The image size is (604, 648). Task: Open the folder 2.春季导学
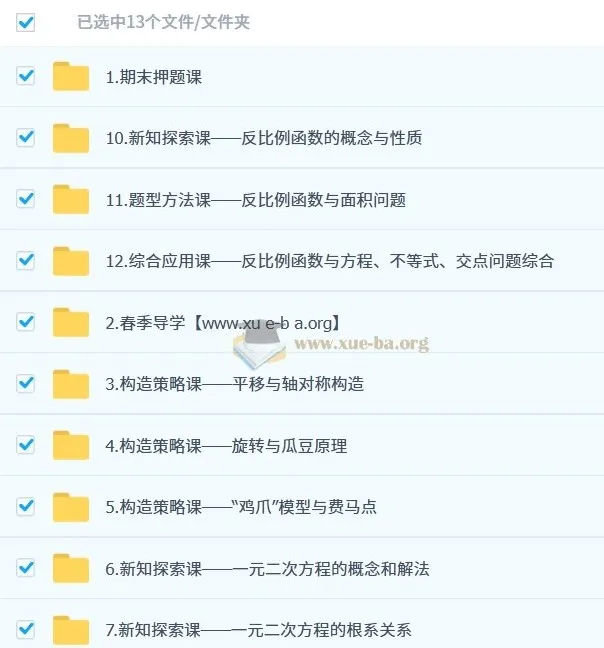[x=224, y=322]
